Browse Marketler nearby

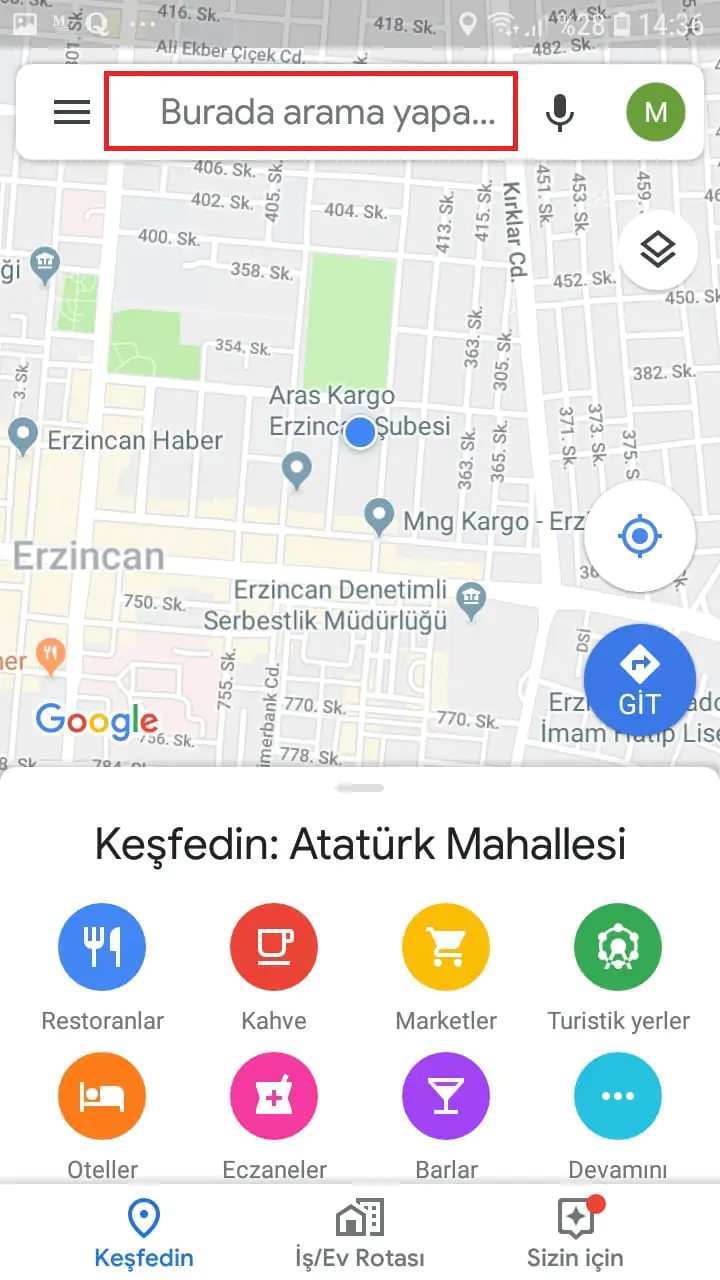point(446,947)
